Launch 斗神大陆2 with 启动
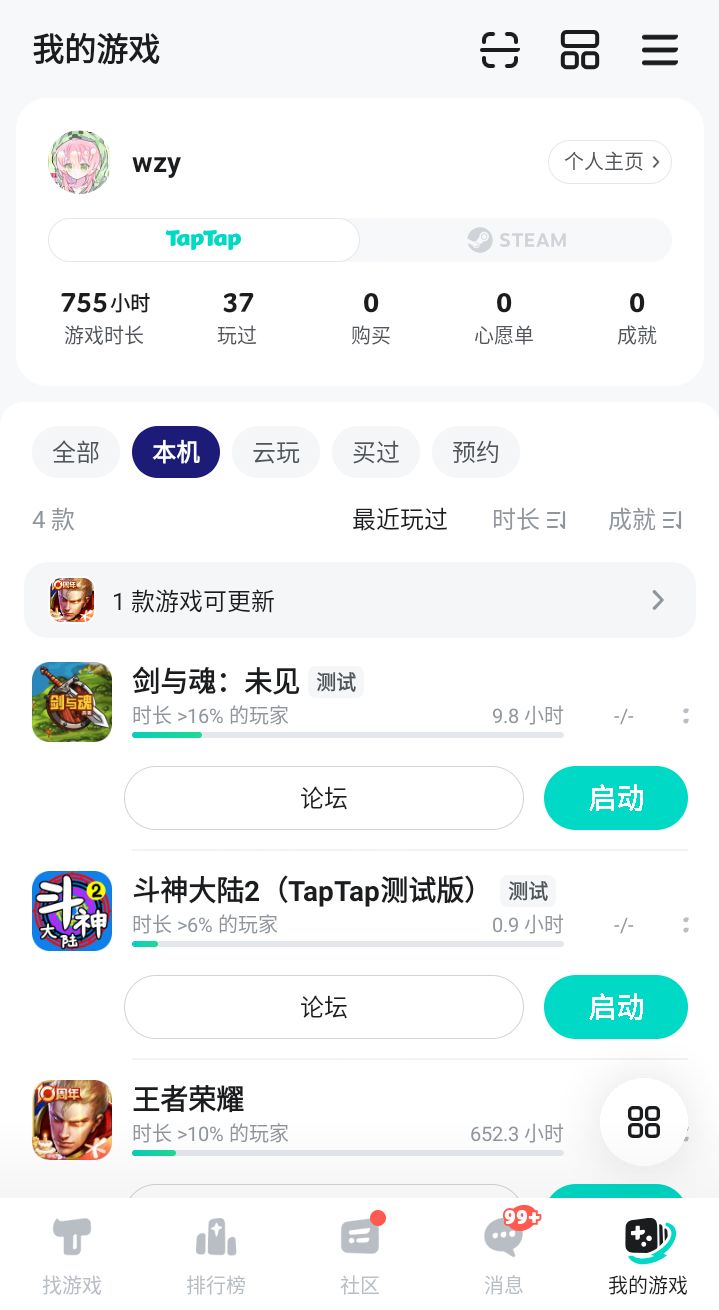 (x=616, y=1007)
